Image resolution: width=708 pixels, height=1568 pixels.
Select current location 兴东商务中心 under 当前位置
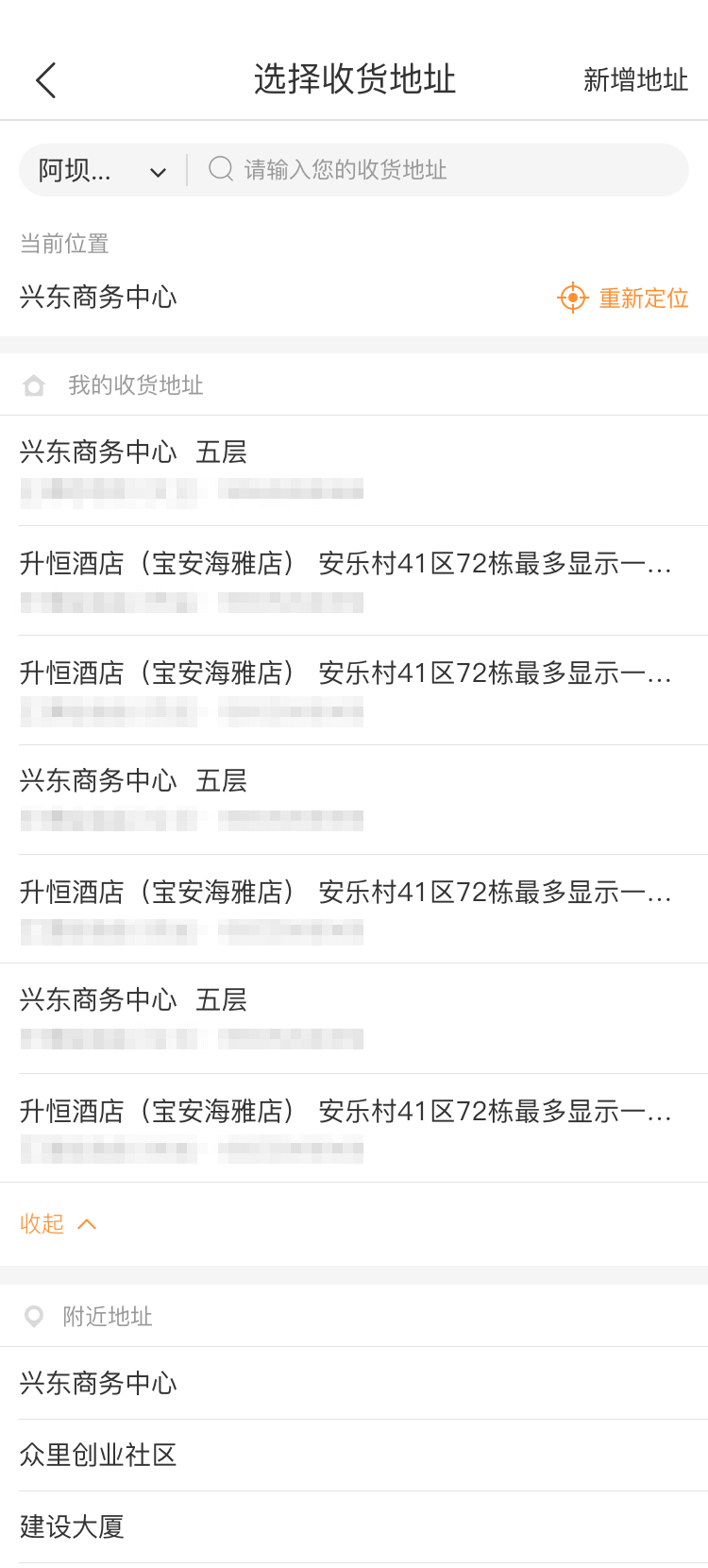98,298
